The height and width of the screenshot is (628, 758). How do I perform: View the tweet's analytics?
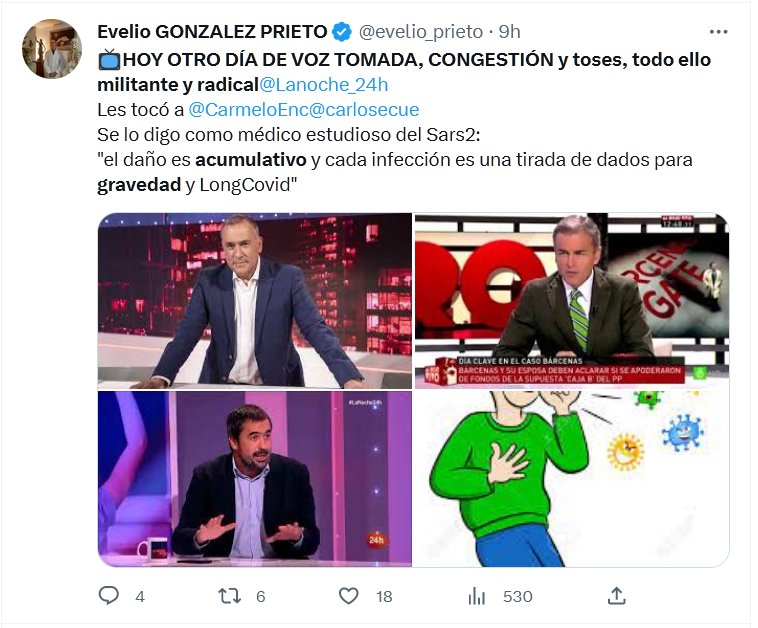coord(477,596)
